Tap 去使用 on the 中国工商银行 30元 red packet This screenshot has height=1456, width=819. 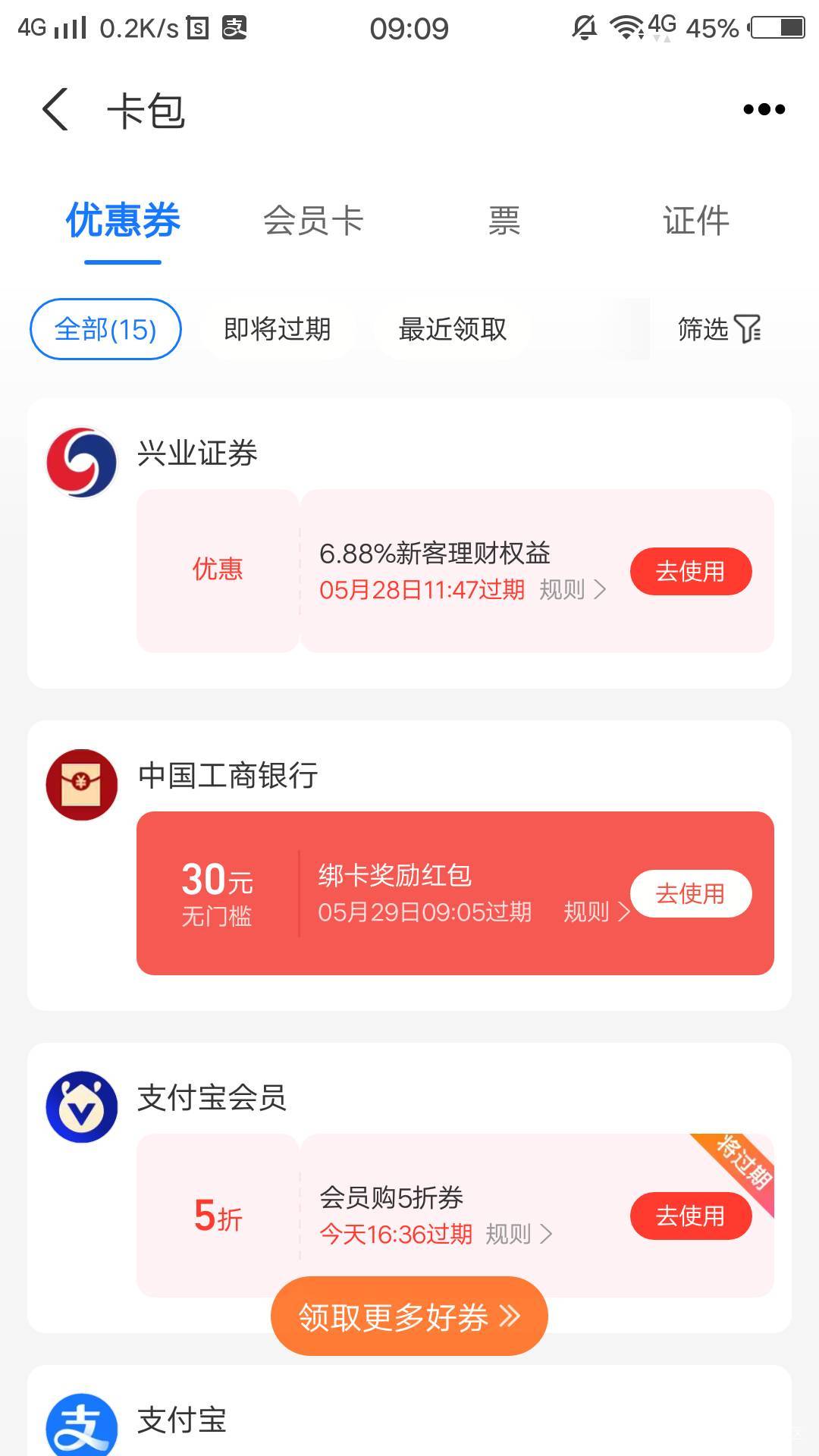point(691,893)
